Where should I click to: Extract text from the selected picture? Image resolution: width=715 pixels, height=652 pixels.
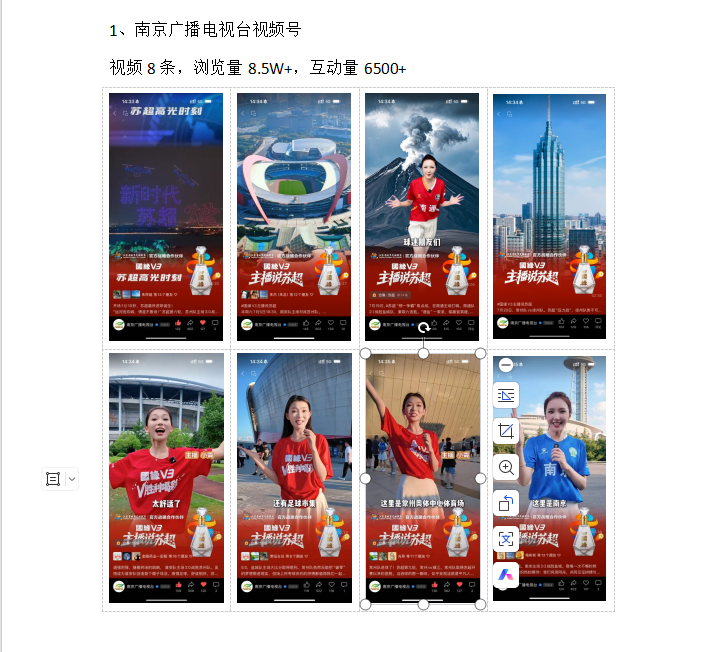[506, 538]
